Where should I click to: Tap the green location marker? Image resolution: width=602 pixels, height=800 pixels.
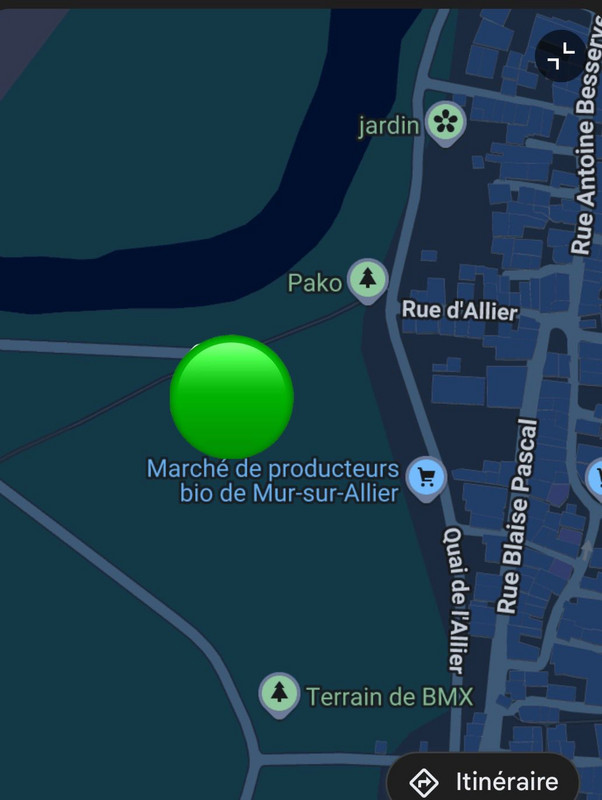click(232, 396)
